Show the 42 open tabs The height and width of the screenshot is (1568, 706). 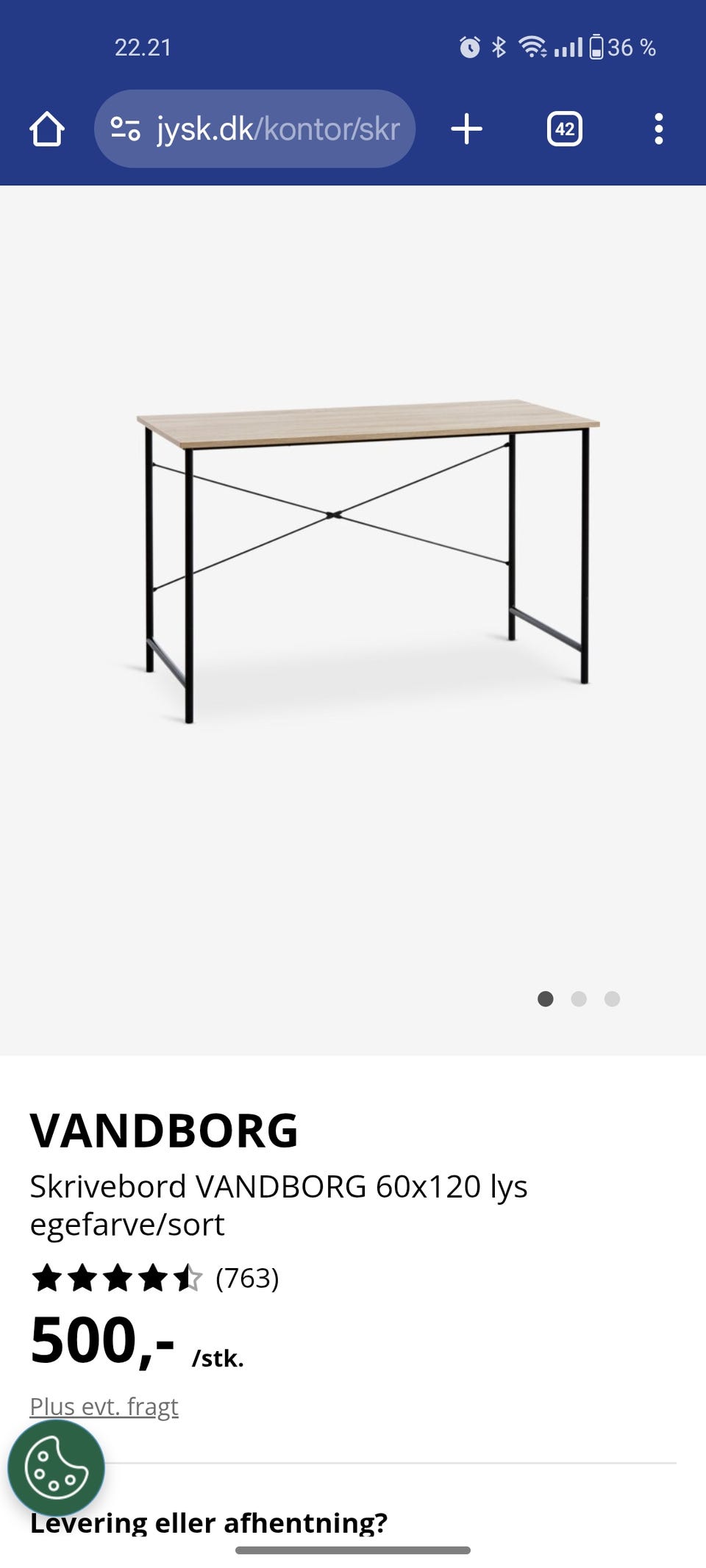pos(565,129)
